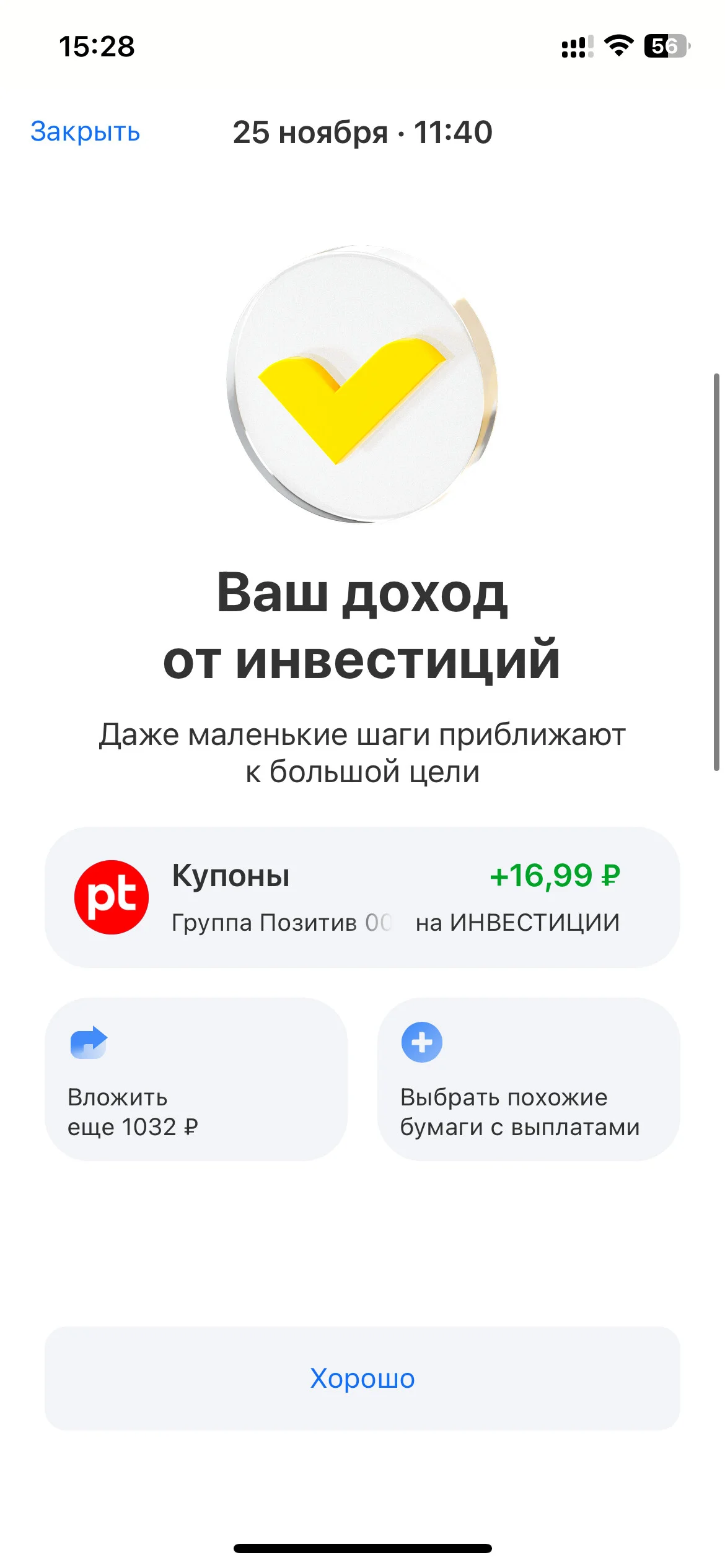Tap Закрыть to close the screen
Screen dimensions: 725x1568
[x=86, y=132]
